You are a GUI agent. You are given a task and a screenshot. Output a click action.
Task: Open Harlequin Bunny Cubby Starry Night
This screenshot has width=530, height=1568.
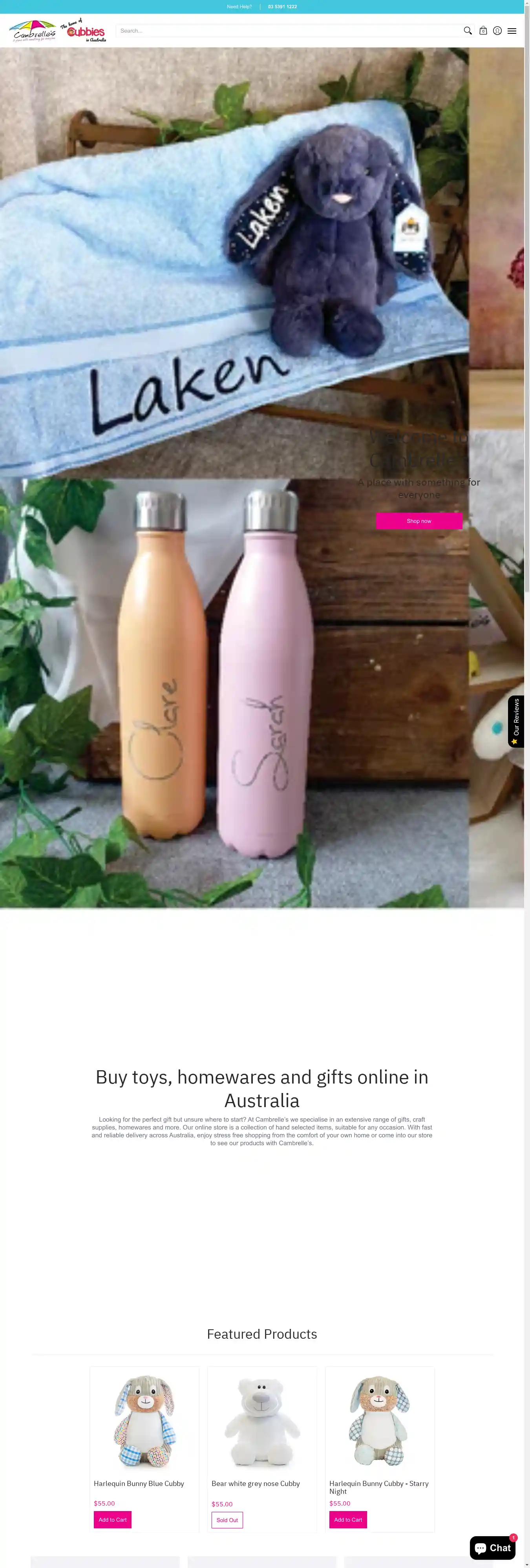point(378,1486)
